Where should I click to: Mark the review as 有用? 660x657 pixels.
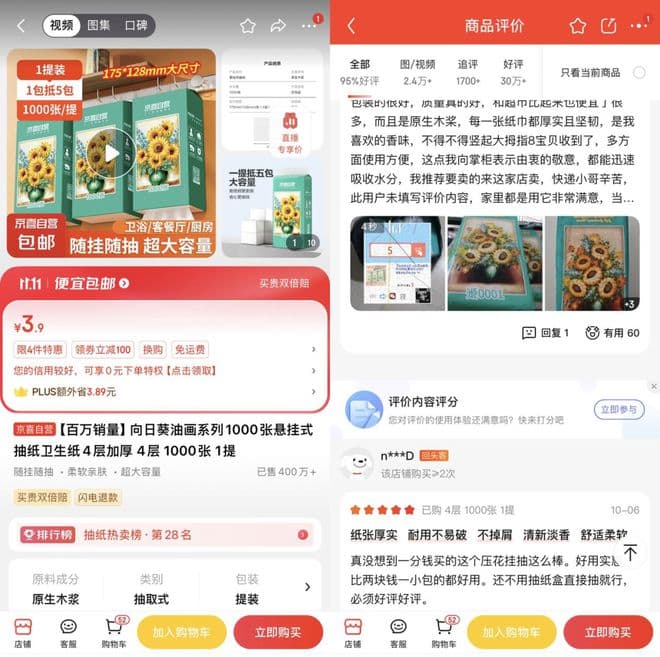pos(612,333)
